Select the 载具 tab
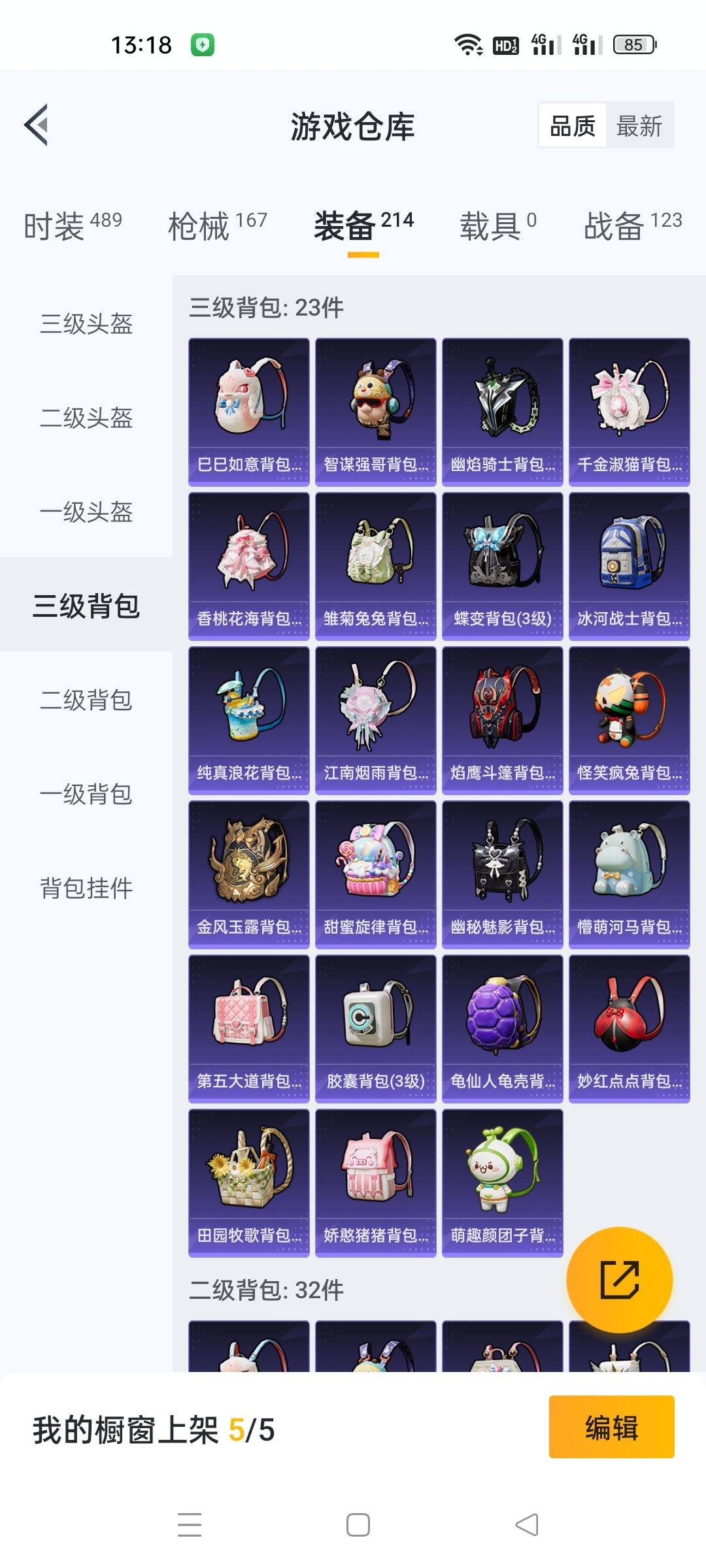Image resolution: width=706 pixels, height=1568 pixels. click(497, 226)
